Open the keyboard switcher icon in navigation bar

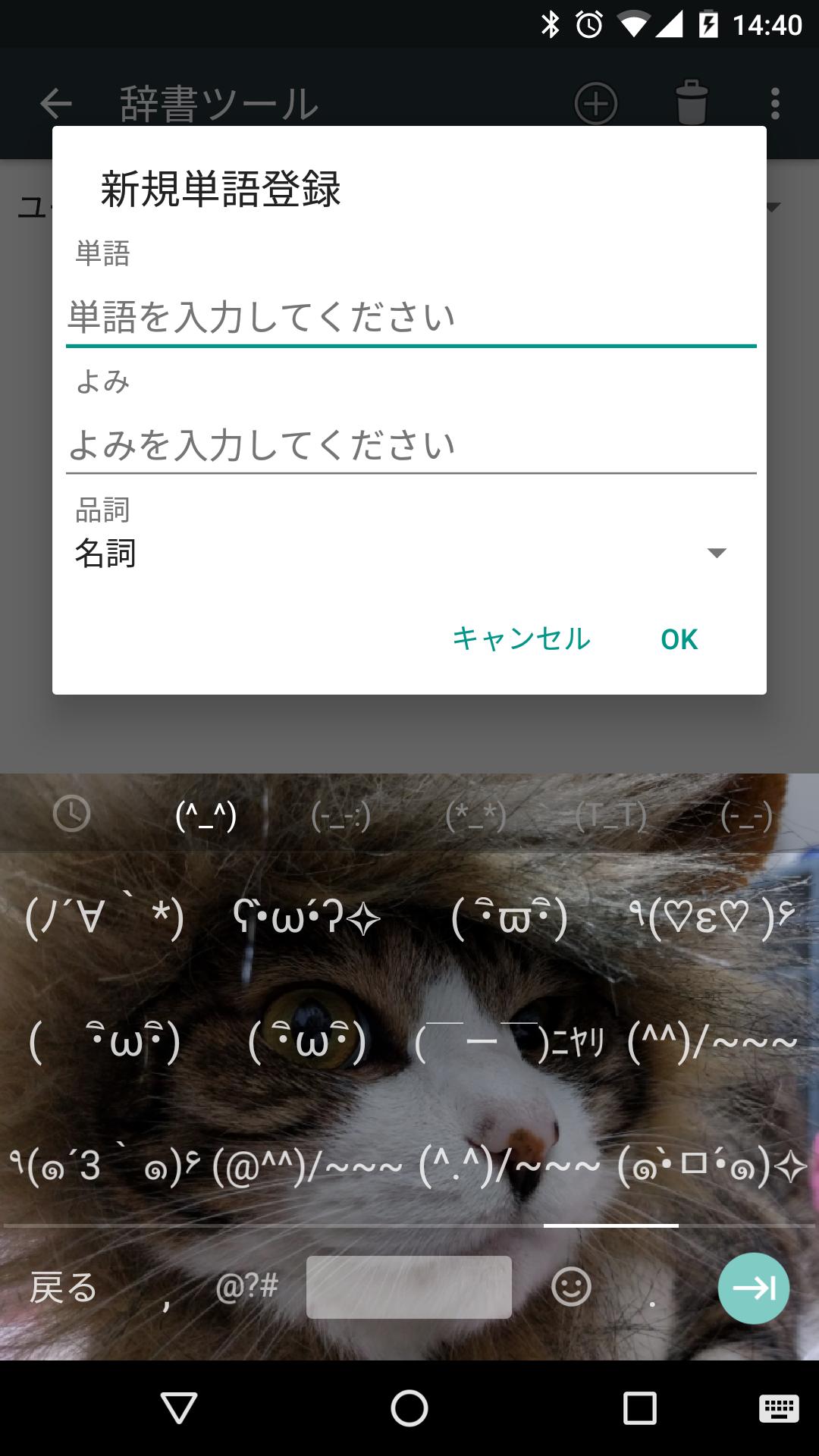click(779, 1408)
